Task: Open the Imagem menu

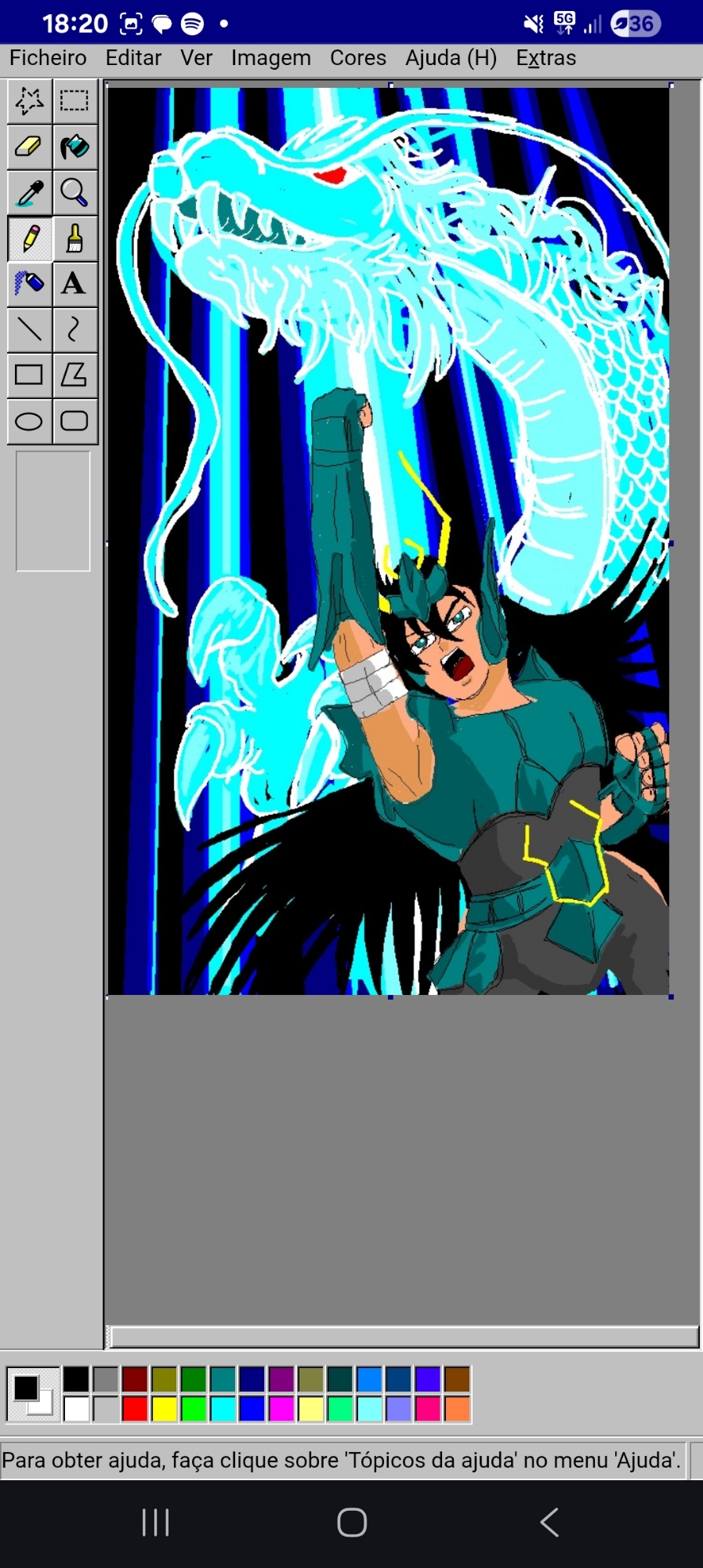Action: tap(270, 58)
